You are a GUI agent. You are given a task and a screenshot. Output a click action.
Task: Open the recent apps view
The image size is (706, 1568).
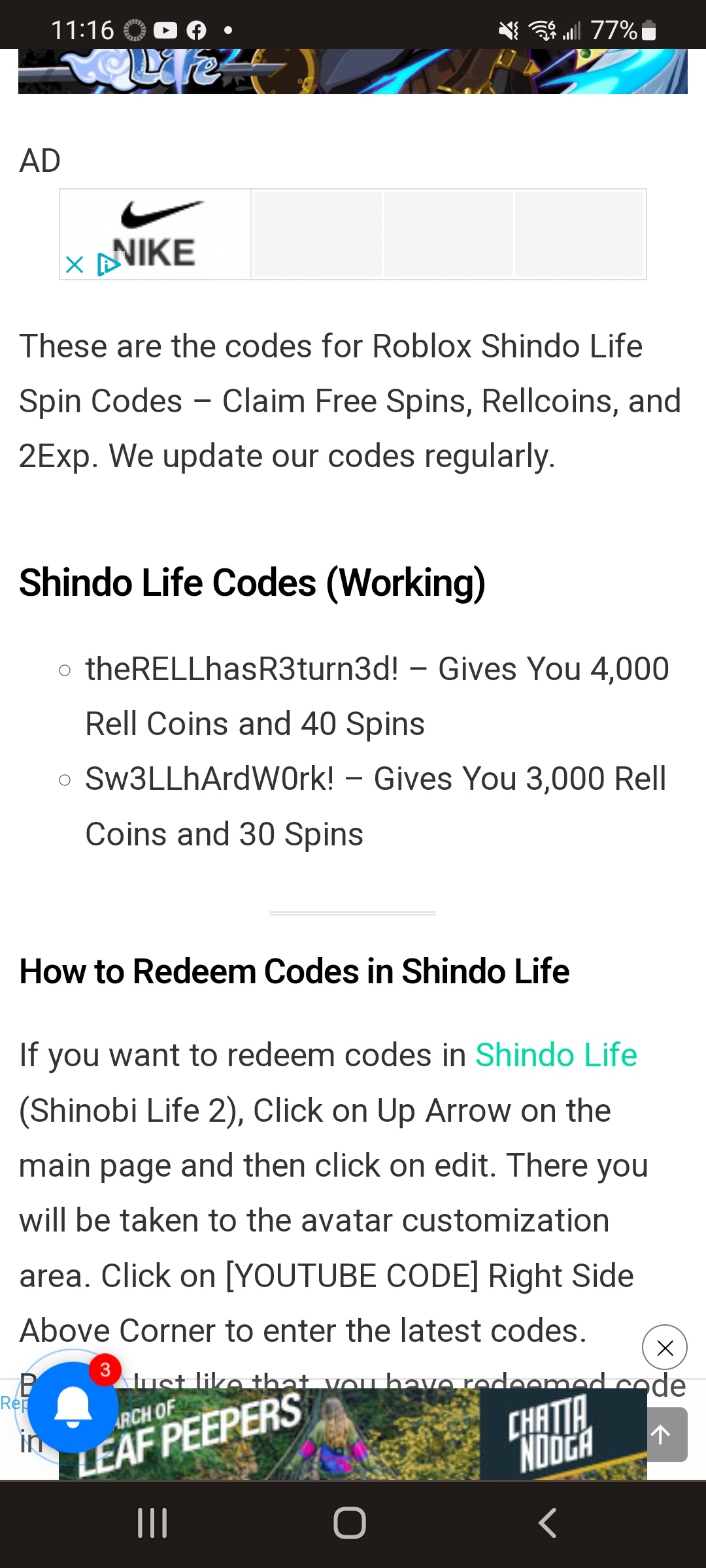153,1523
